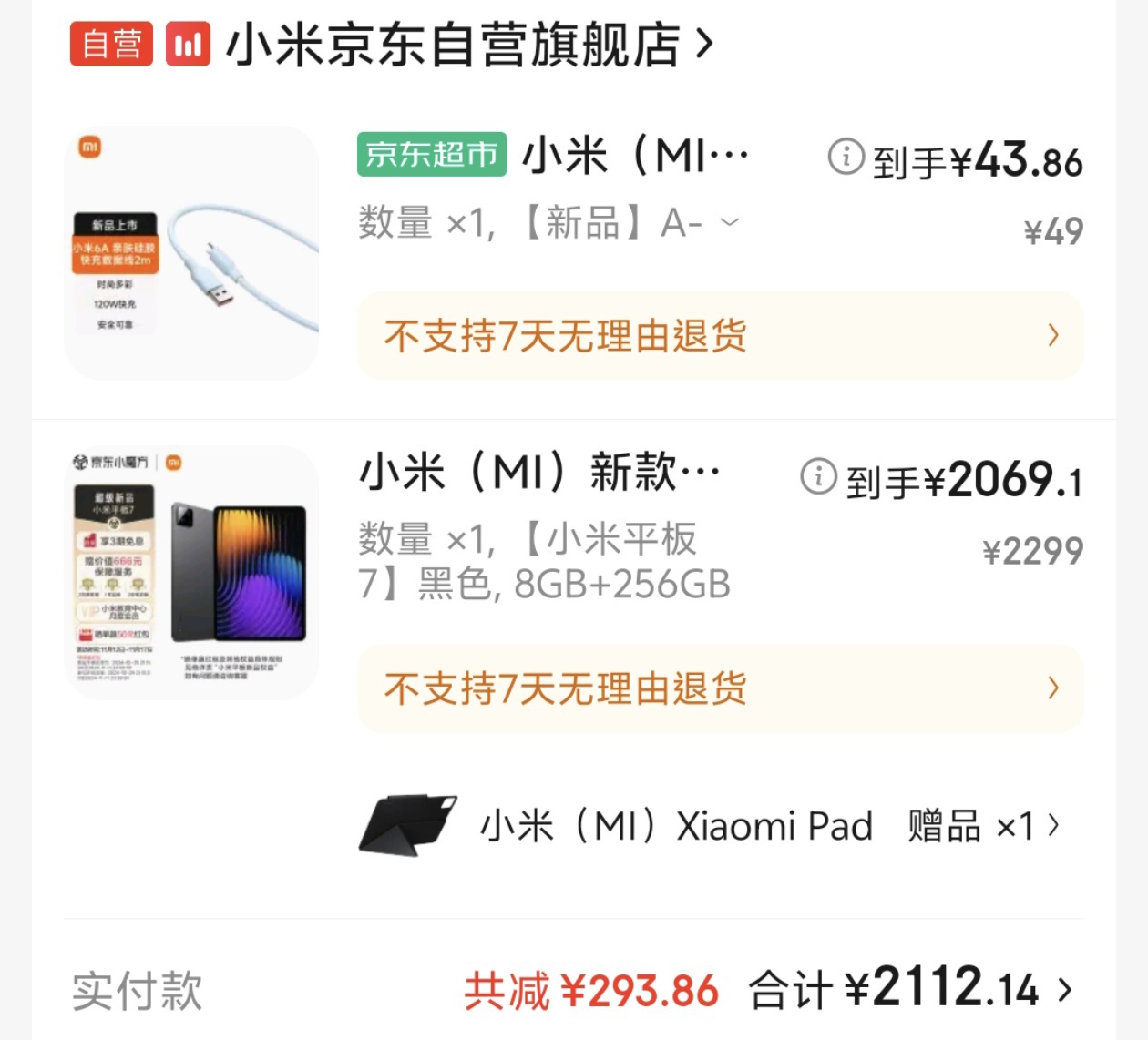
Task: Open tablet's 不支持7天无理由退货 notice
Action: [720, 688]
